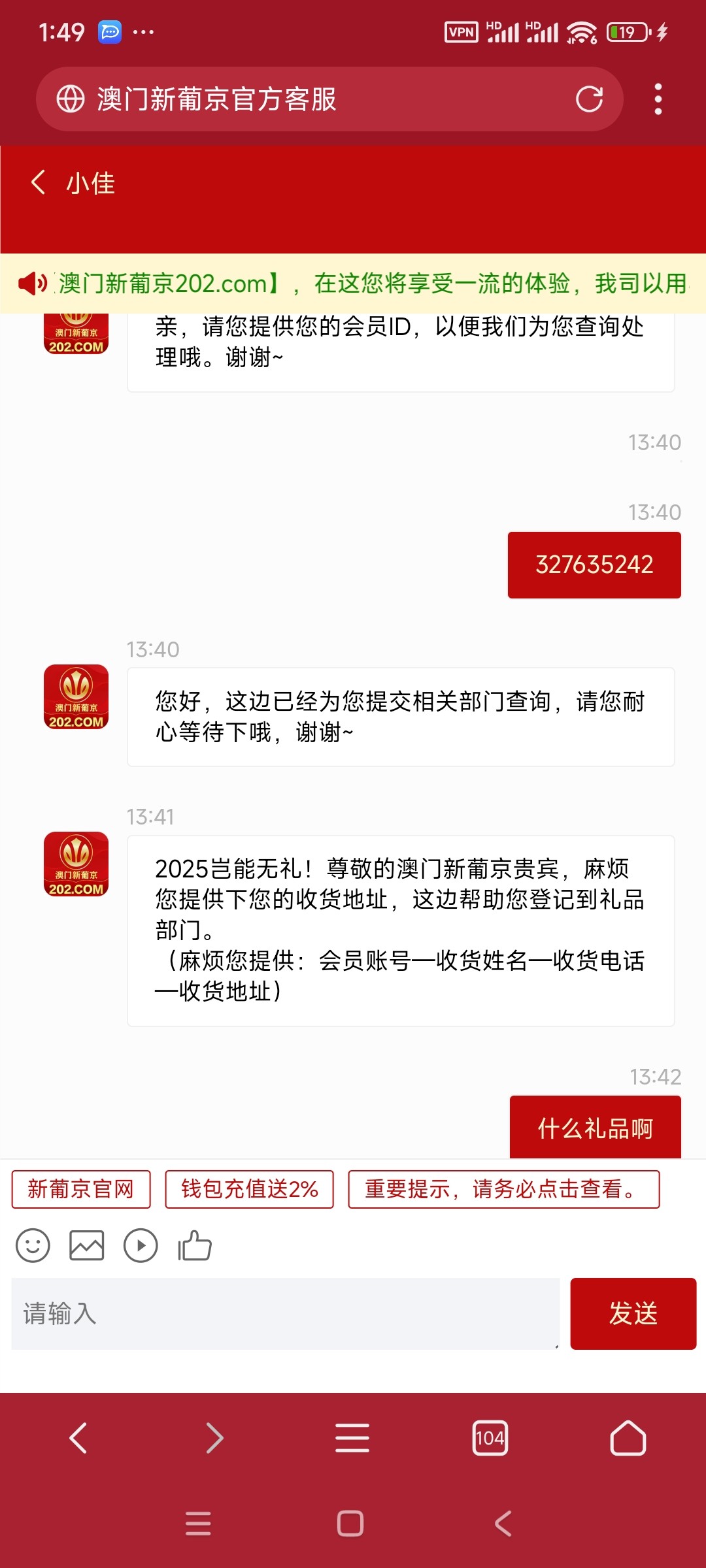Open the browser menu from the bottom bar

pos(352,1438)
